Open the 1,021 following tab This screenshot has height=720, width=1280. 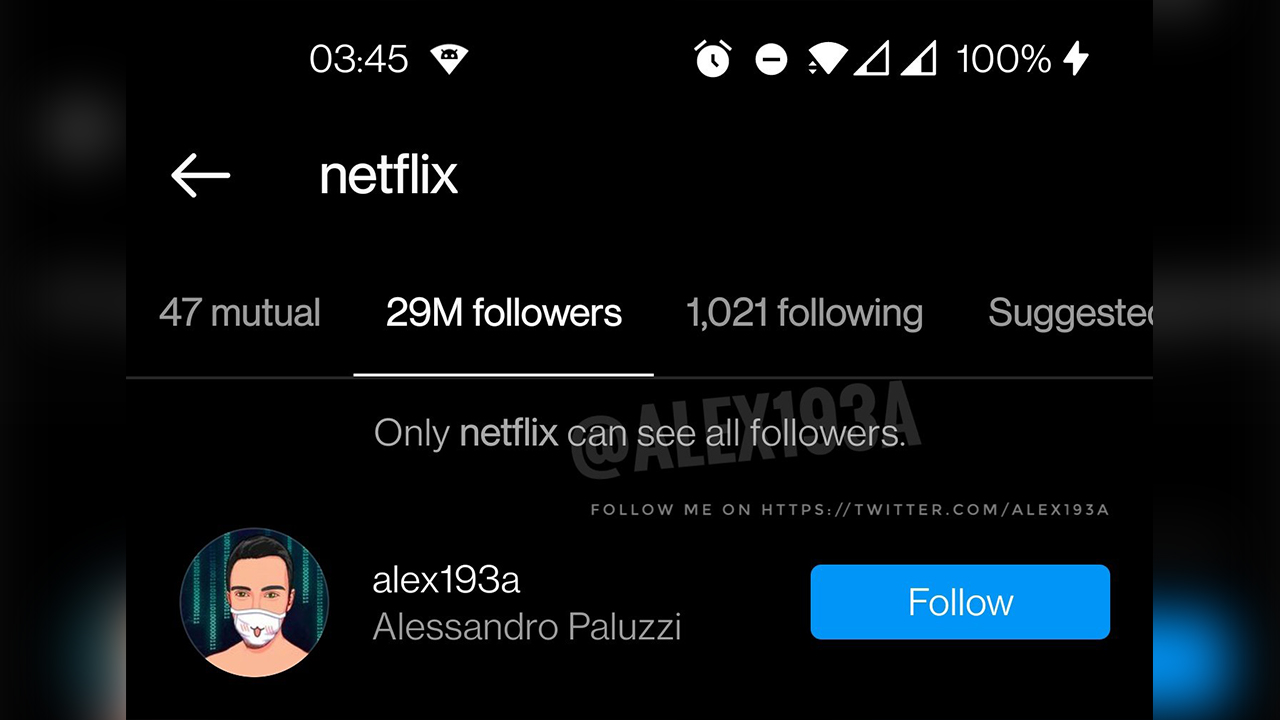click(804, 313)
